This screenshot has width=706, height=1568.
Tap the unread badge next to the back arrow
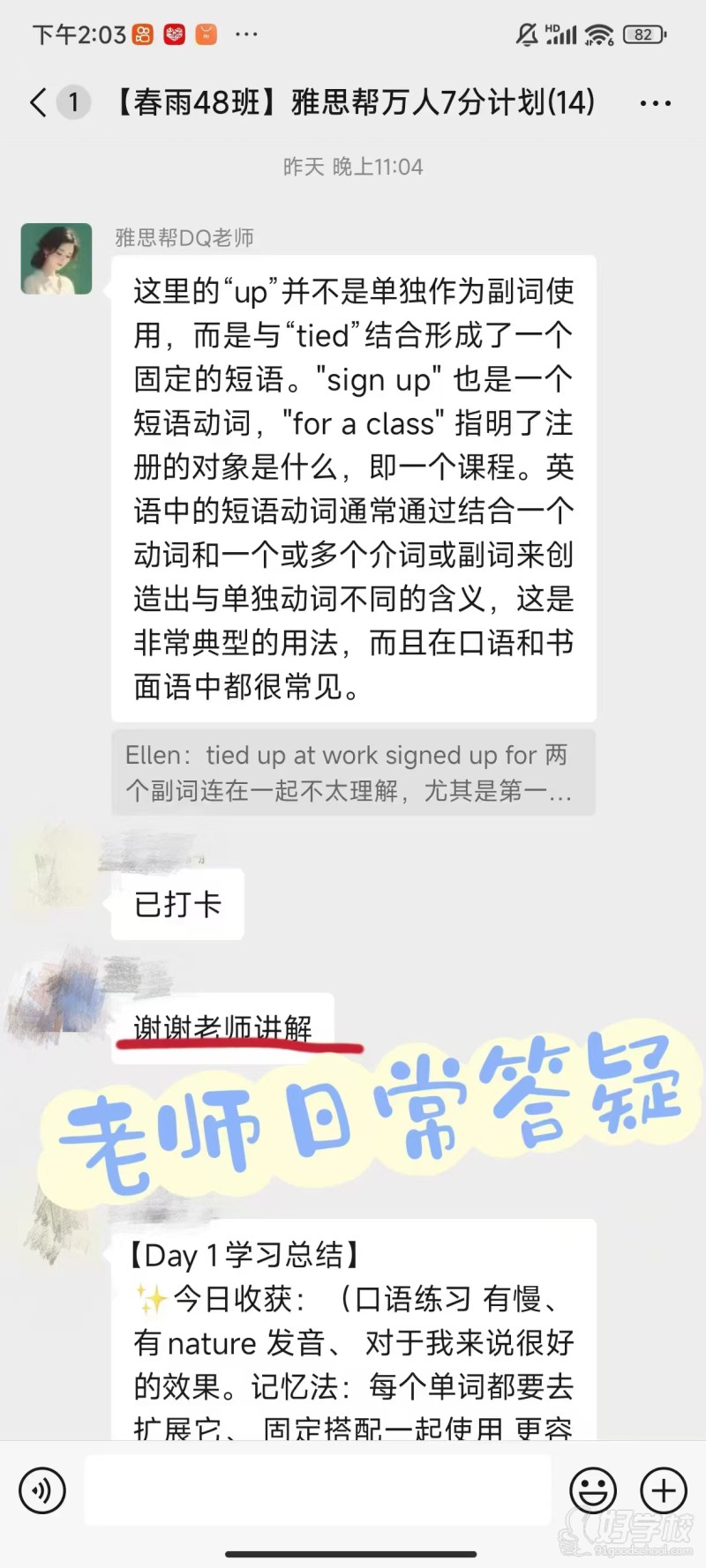(74, 101)
